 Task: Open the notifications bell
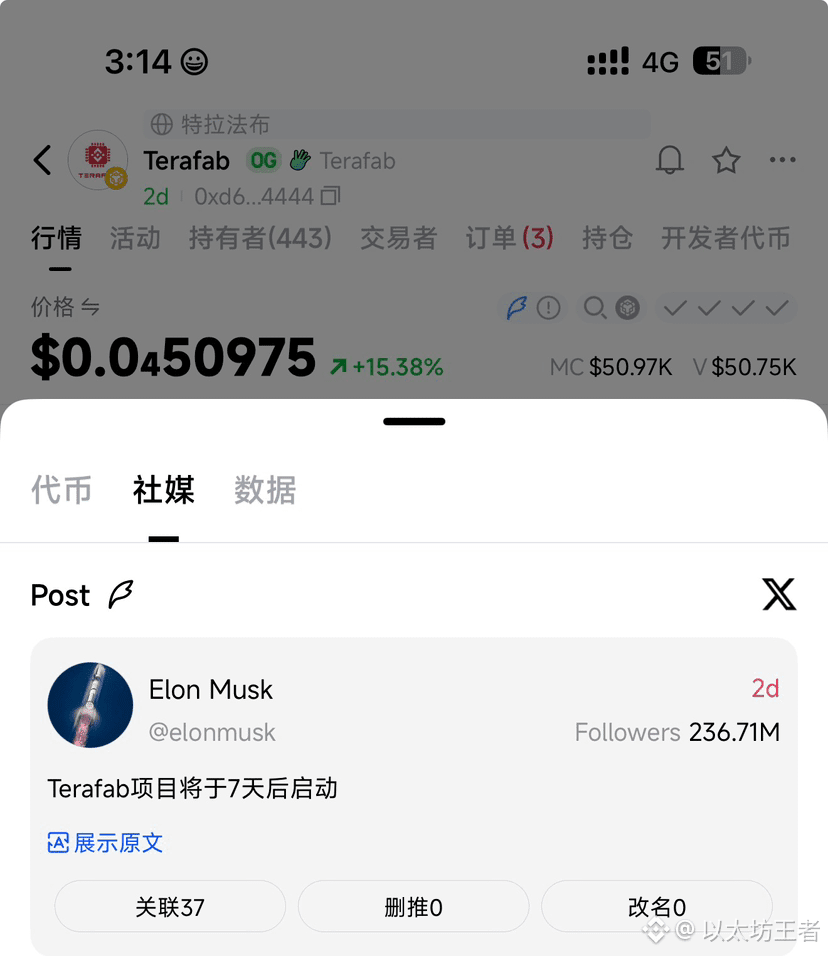tap(669, 160)
